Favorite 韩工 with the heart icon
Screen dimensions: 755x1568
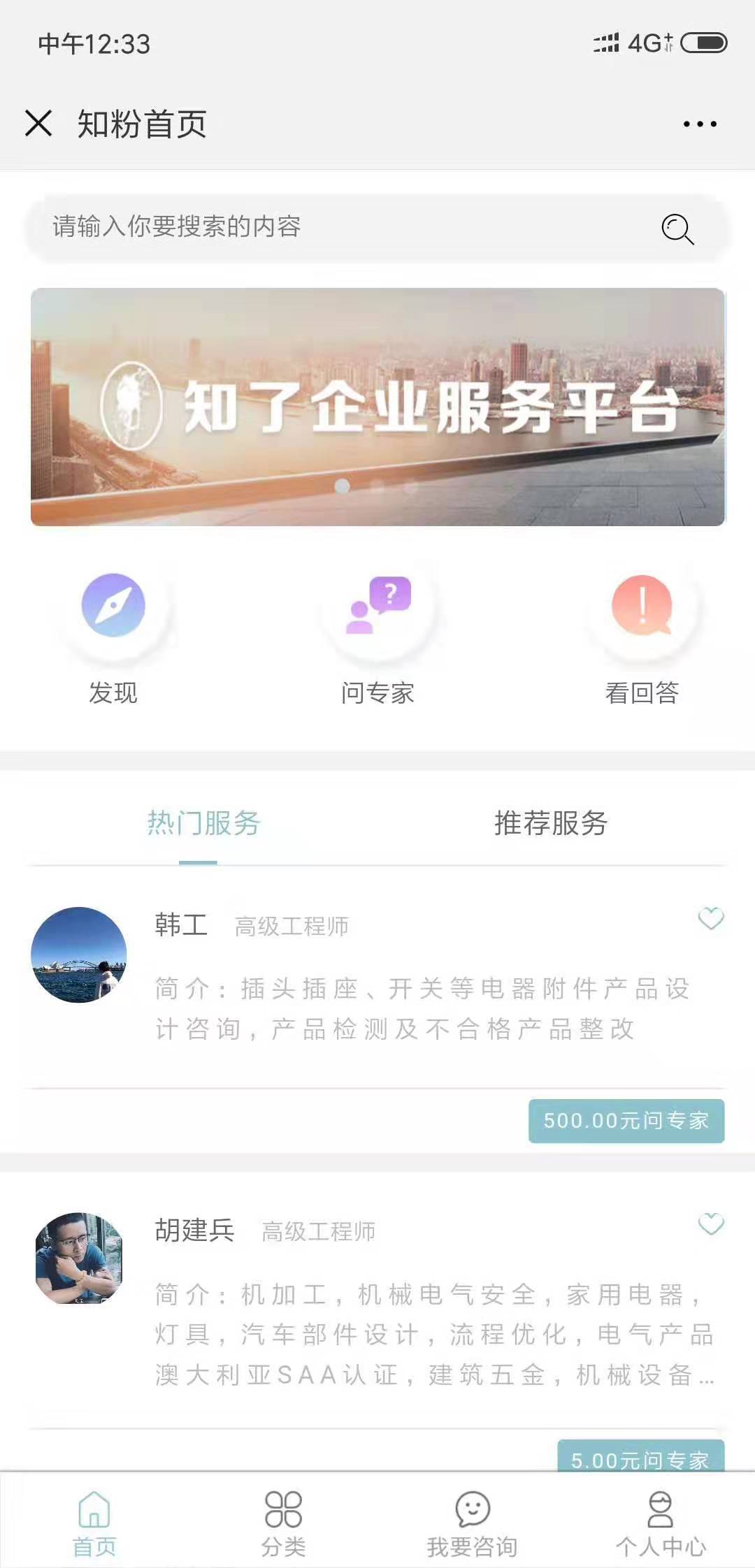pyautogui.click(x=711, y=918)
